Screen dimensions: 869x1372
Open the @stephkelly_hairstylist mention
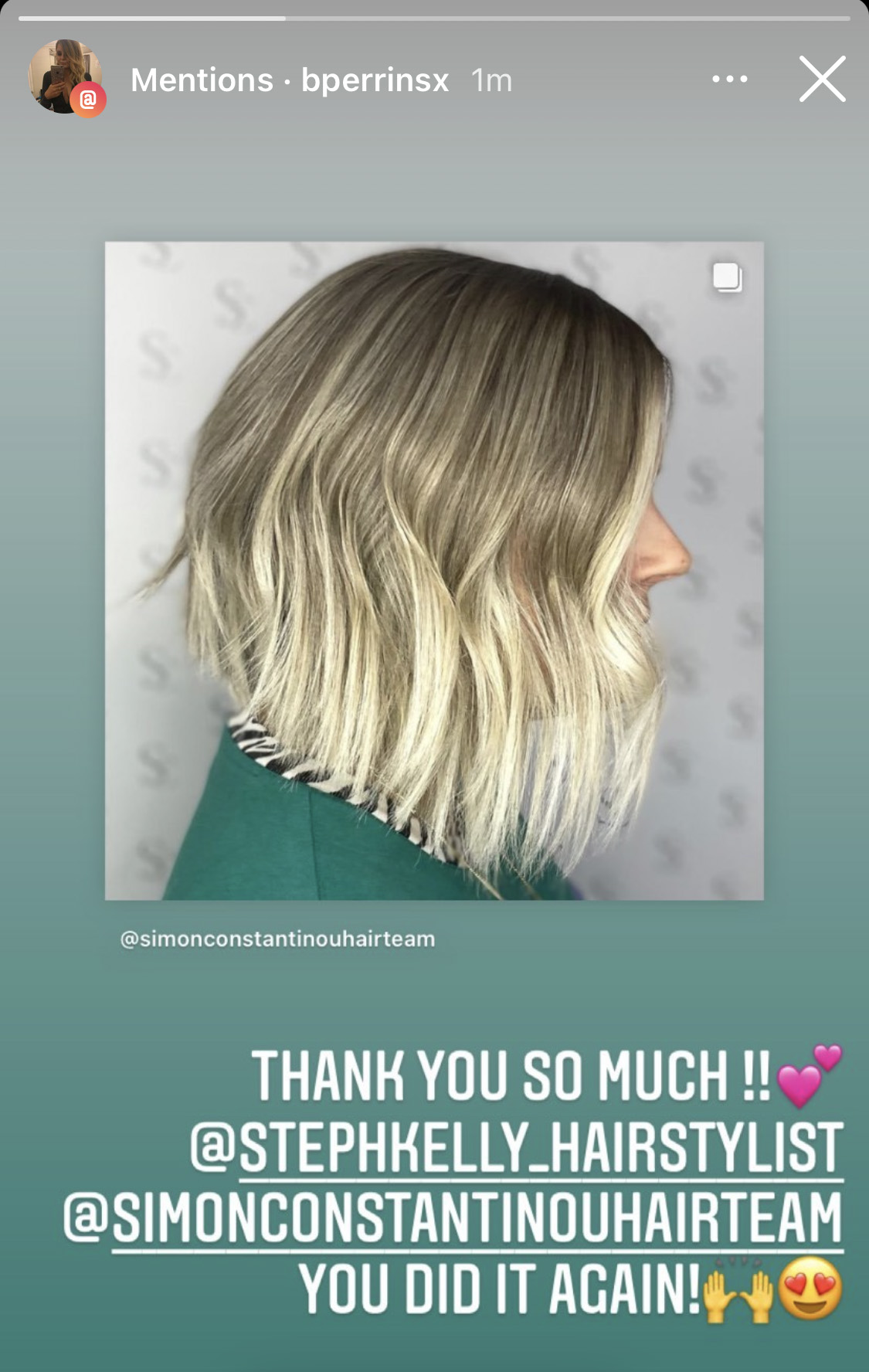pos(518,1147)
